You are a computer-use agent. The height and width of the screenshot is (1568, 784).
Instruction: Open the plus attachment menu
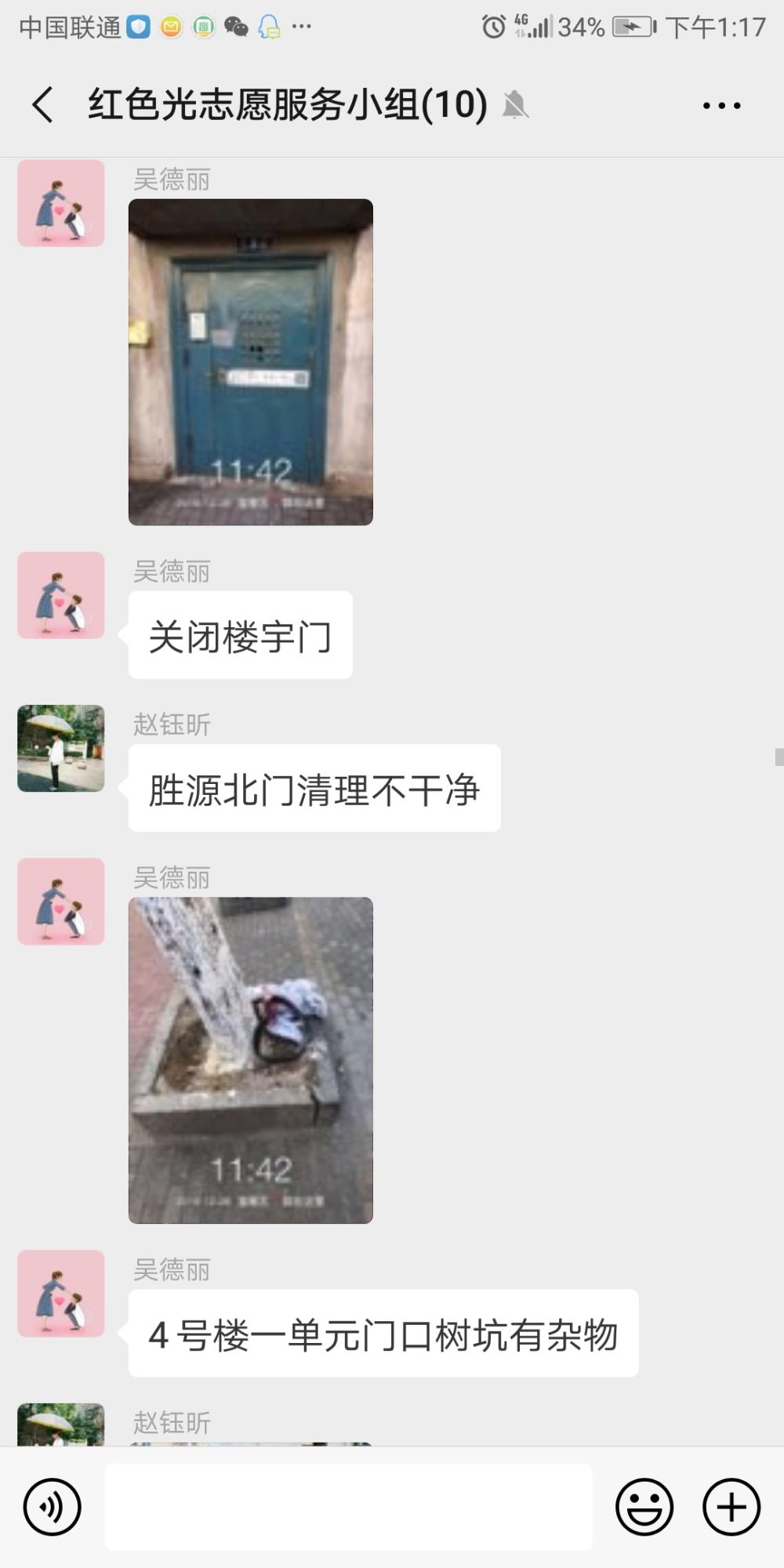pos(731,1507)
